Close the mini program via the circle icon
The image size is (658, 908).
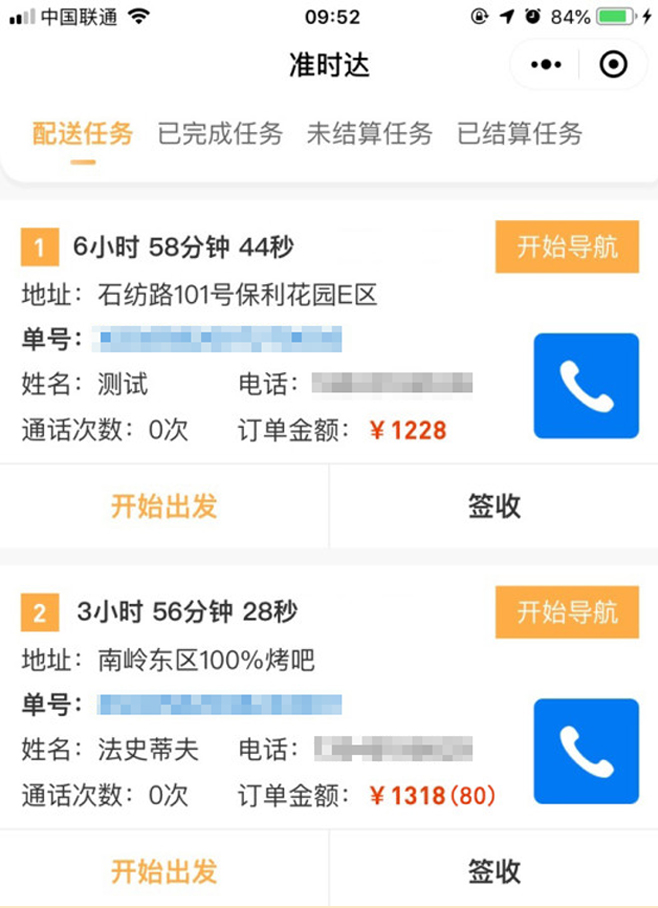612,66
